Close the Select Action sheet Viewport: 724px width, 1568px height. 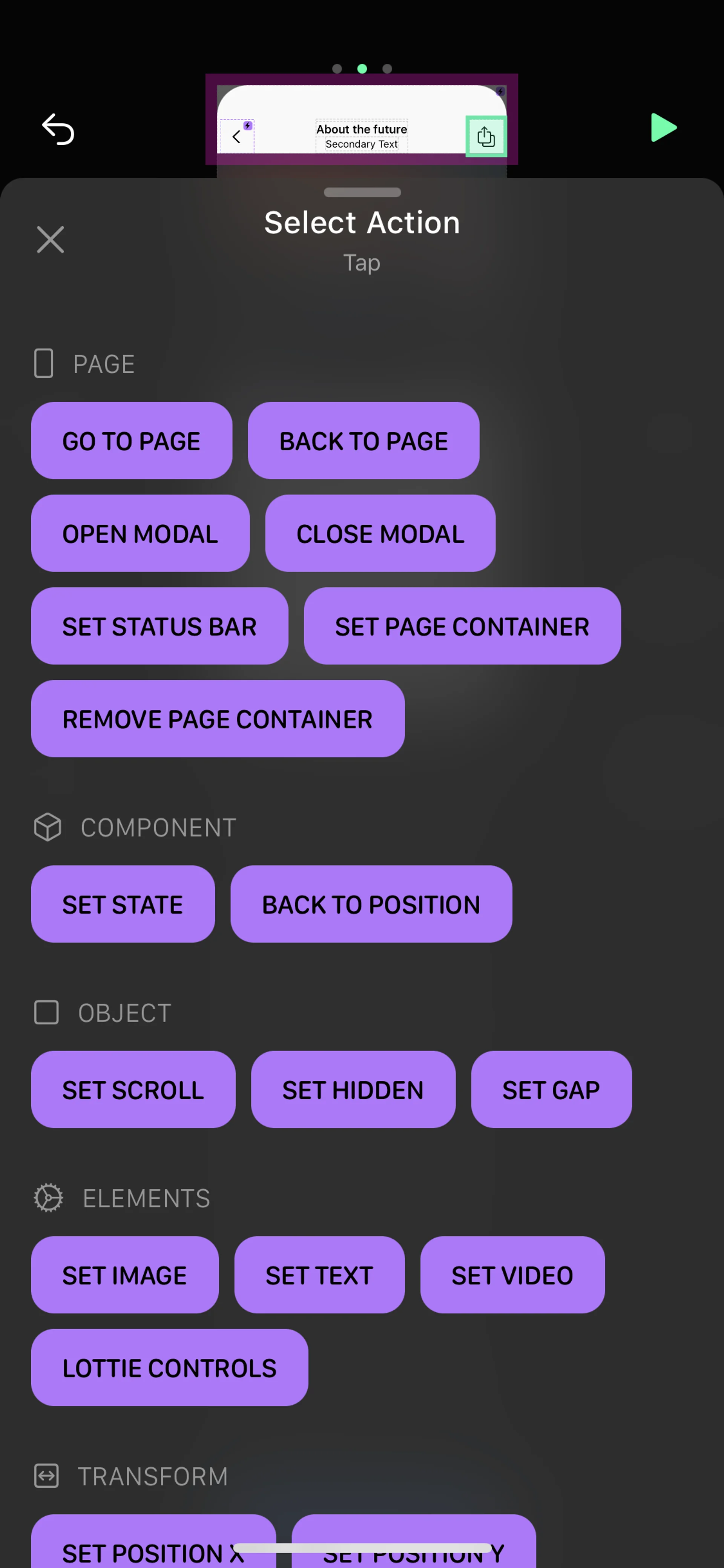pos(50,239)
